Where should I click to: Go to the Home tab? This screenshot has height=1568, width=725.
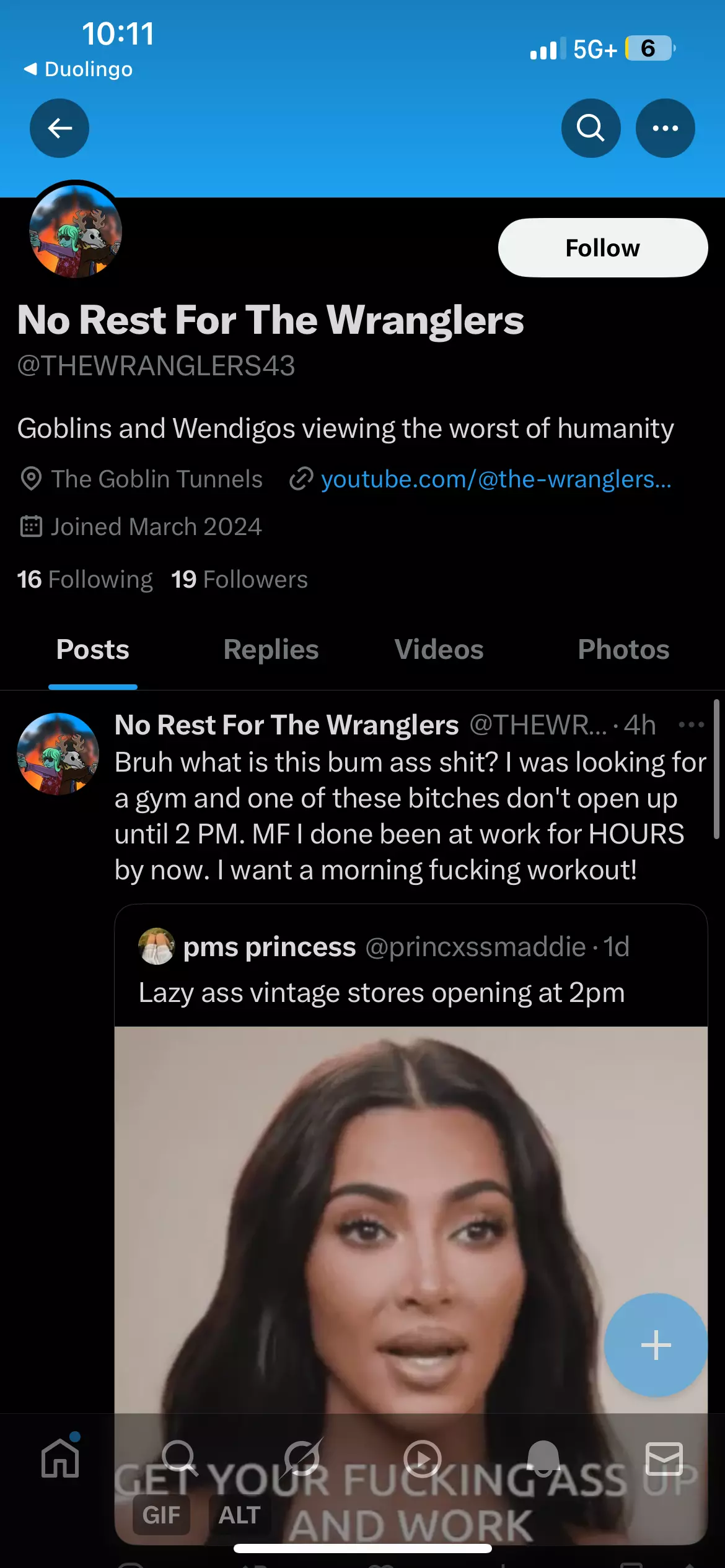[x=60, y=1458]
